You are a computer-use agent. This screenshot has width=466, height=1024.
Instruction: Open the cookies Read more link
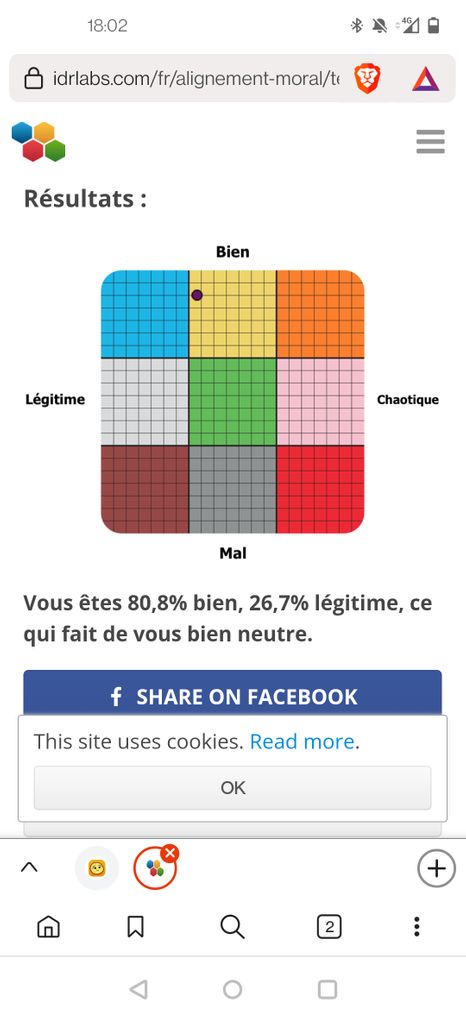(302, 741)
